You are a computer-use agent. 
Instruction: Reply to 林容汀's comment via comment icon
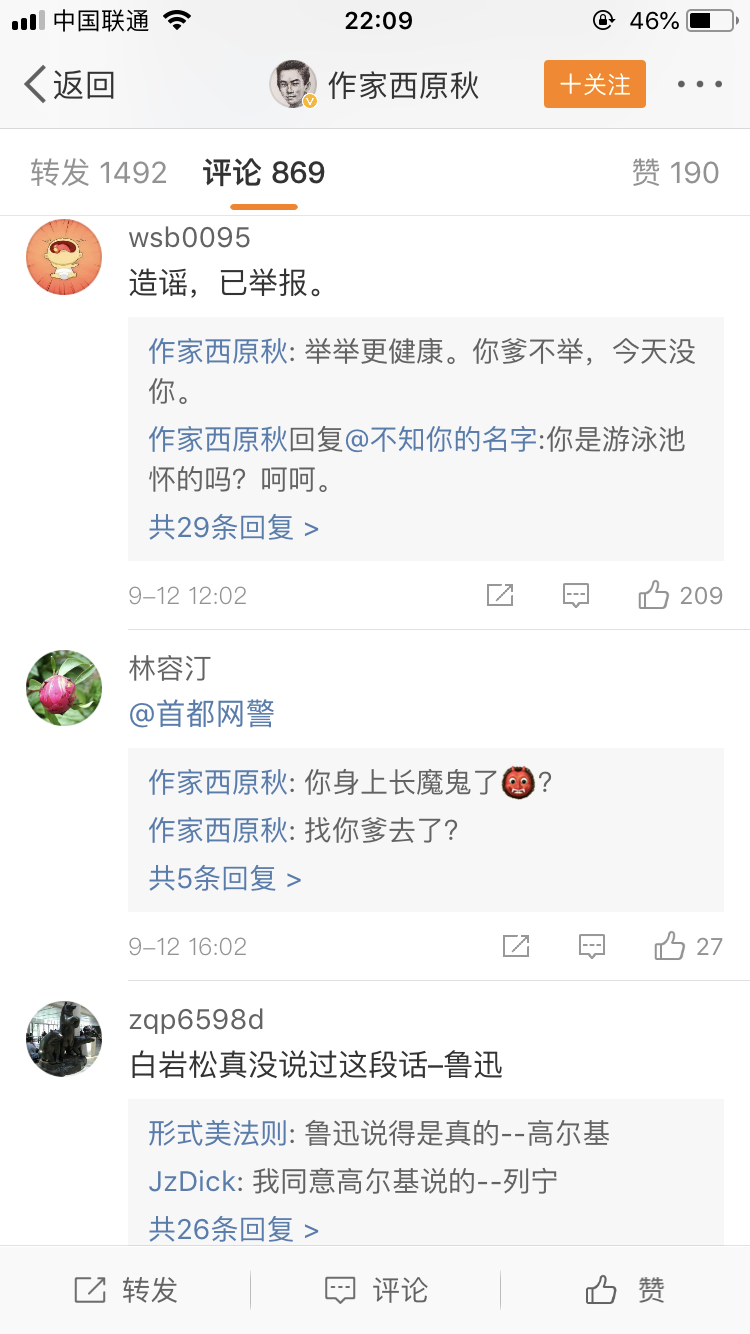(592, 946)
